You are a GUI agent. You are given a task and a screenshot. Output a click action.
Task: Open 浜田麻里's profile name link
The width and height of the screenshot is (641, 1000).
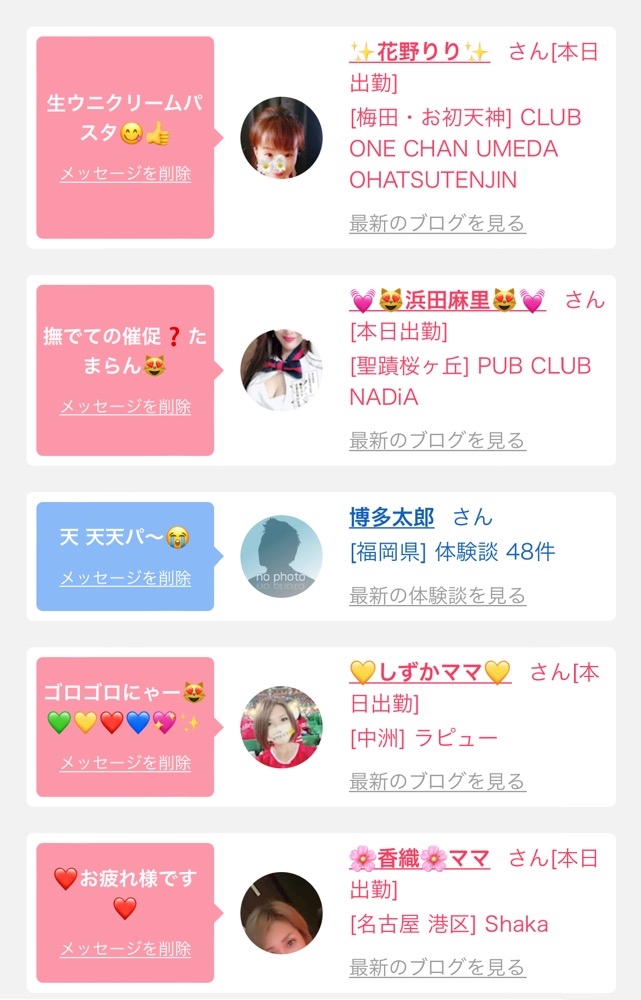[448, 300]
